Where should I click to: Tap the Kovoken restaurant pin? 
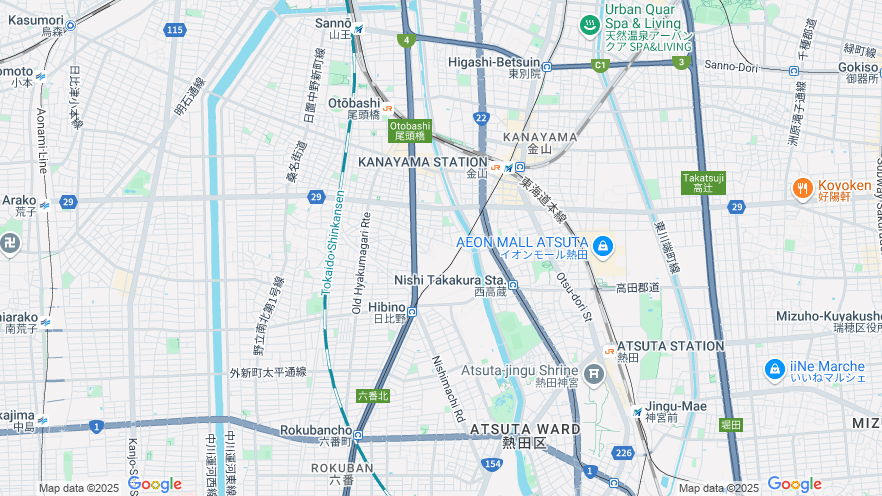[x=802, y=188]
